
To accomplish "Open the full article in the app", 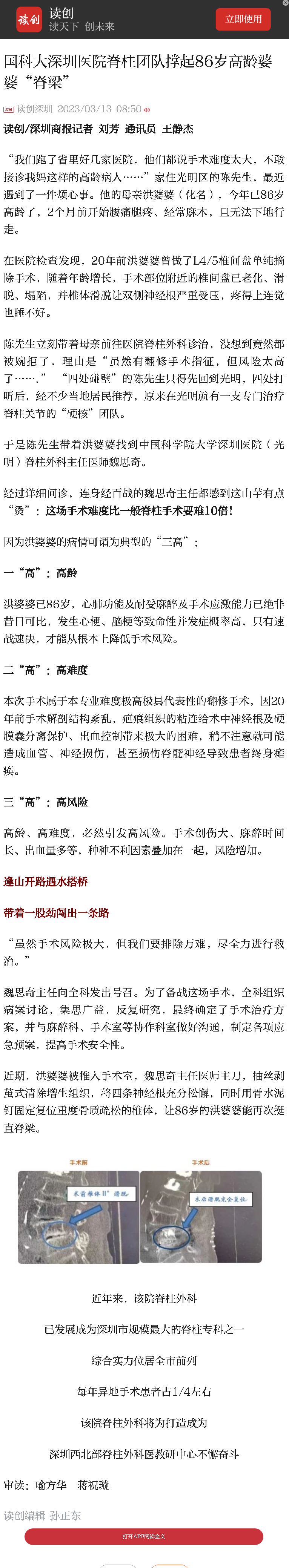I will (x=144, y=1536).
